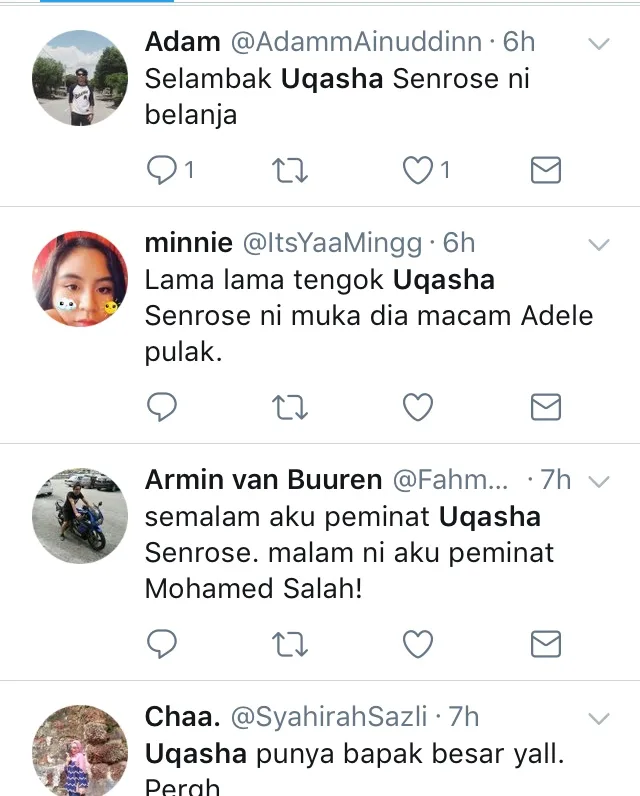View minnie's profile avatar
Image resolution: width=640 pixels, height=796 pixels.
(x=80, y=279)
